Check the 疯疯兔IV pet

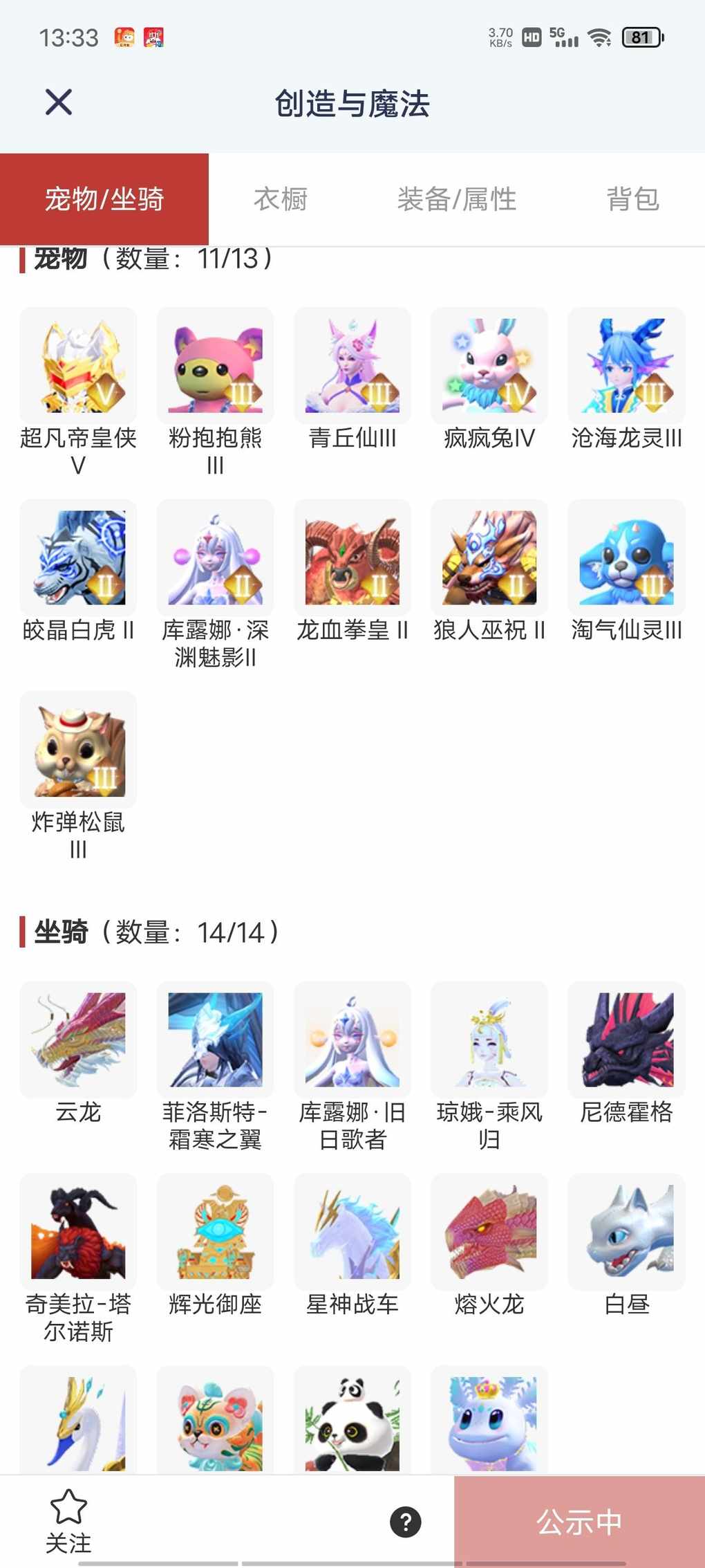(489, 366)
